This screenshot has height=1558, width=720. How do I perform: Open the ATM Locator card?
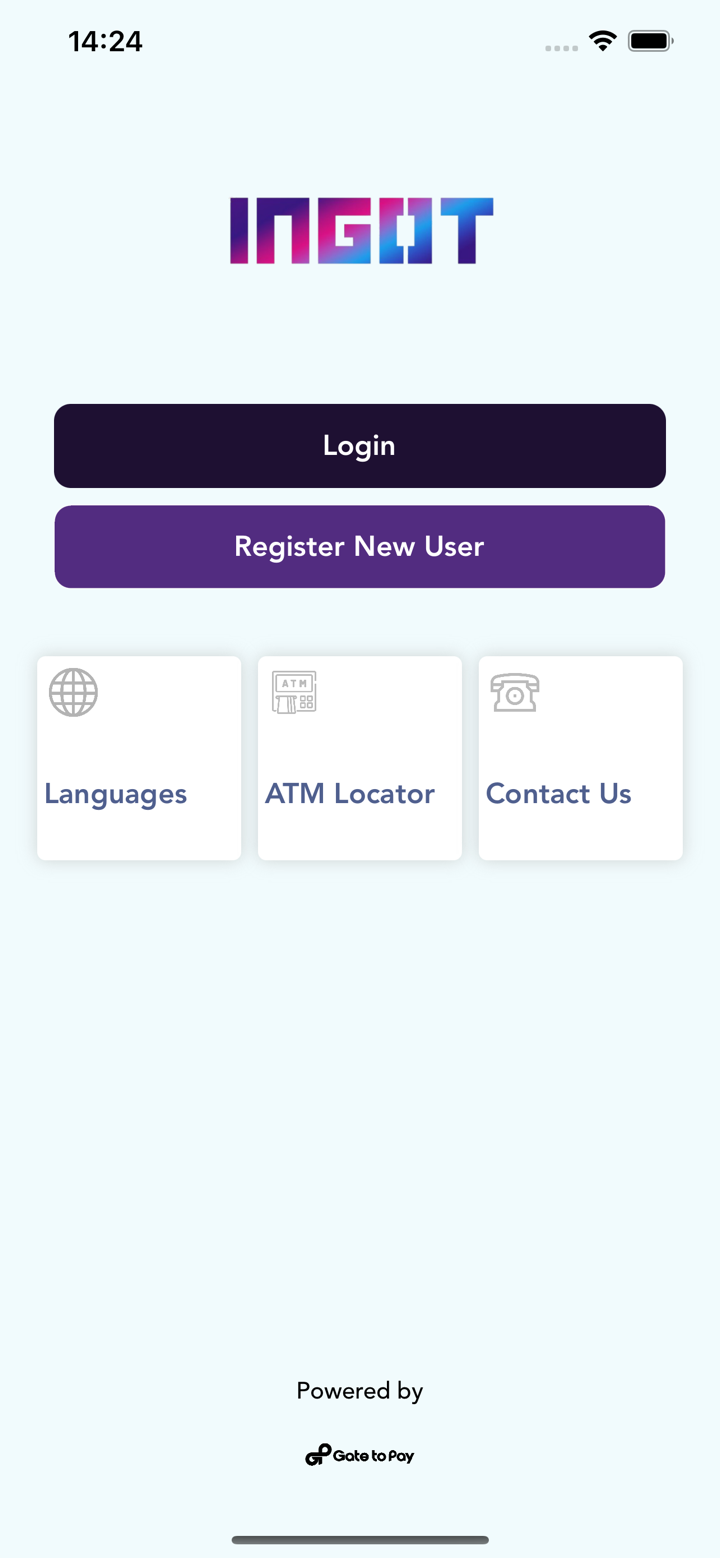360,758
